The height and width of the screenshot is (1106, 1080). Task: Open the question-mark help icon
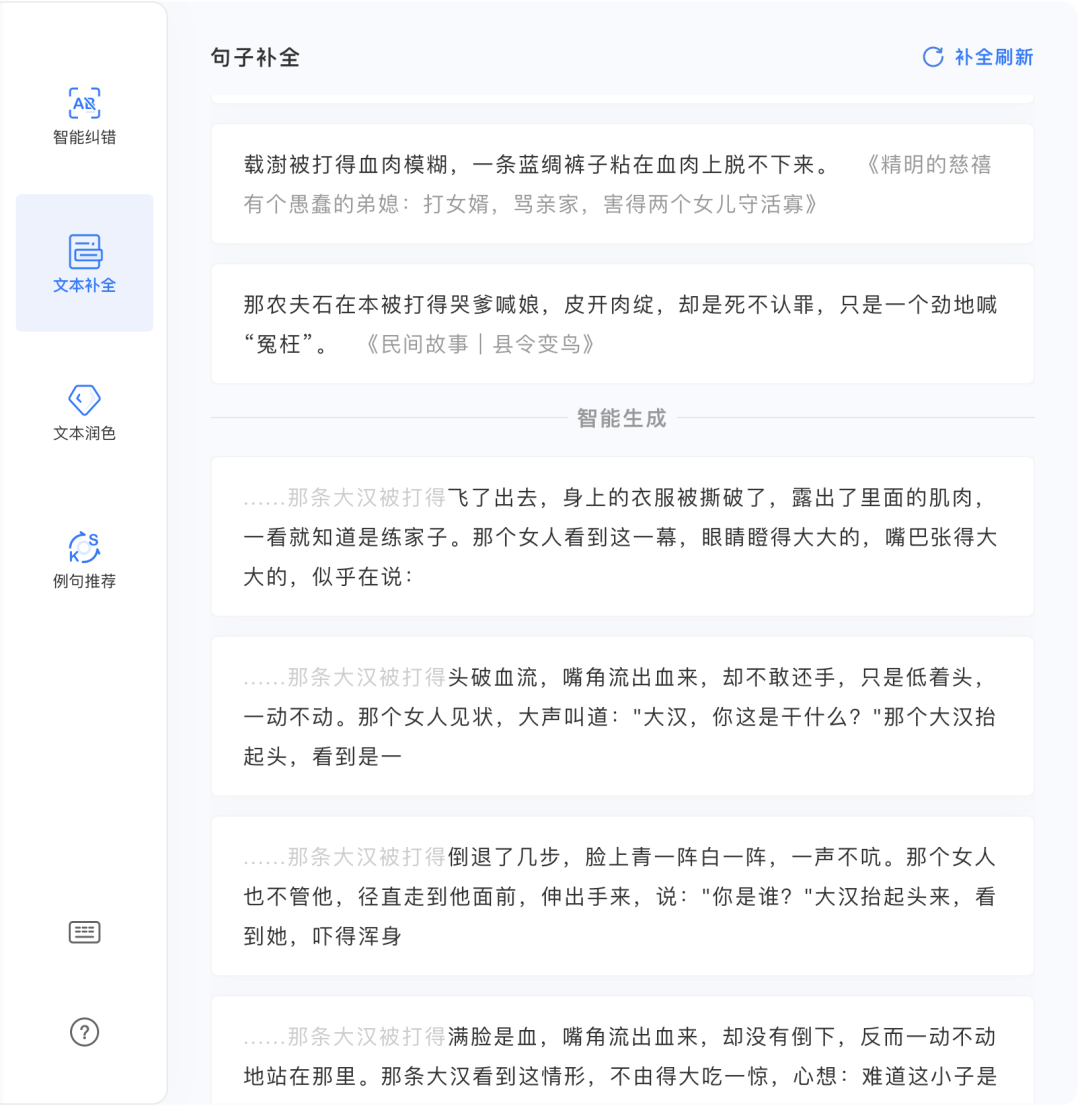[84, 1033]
